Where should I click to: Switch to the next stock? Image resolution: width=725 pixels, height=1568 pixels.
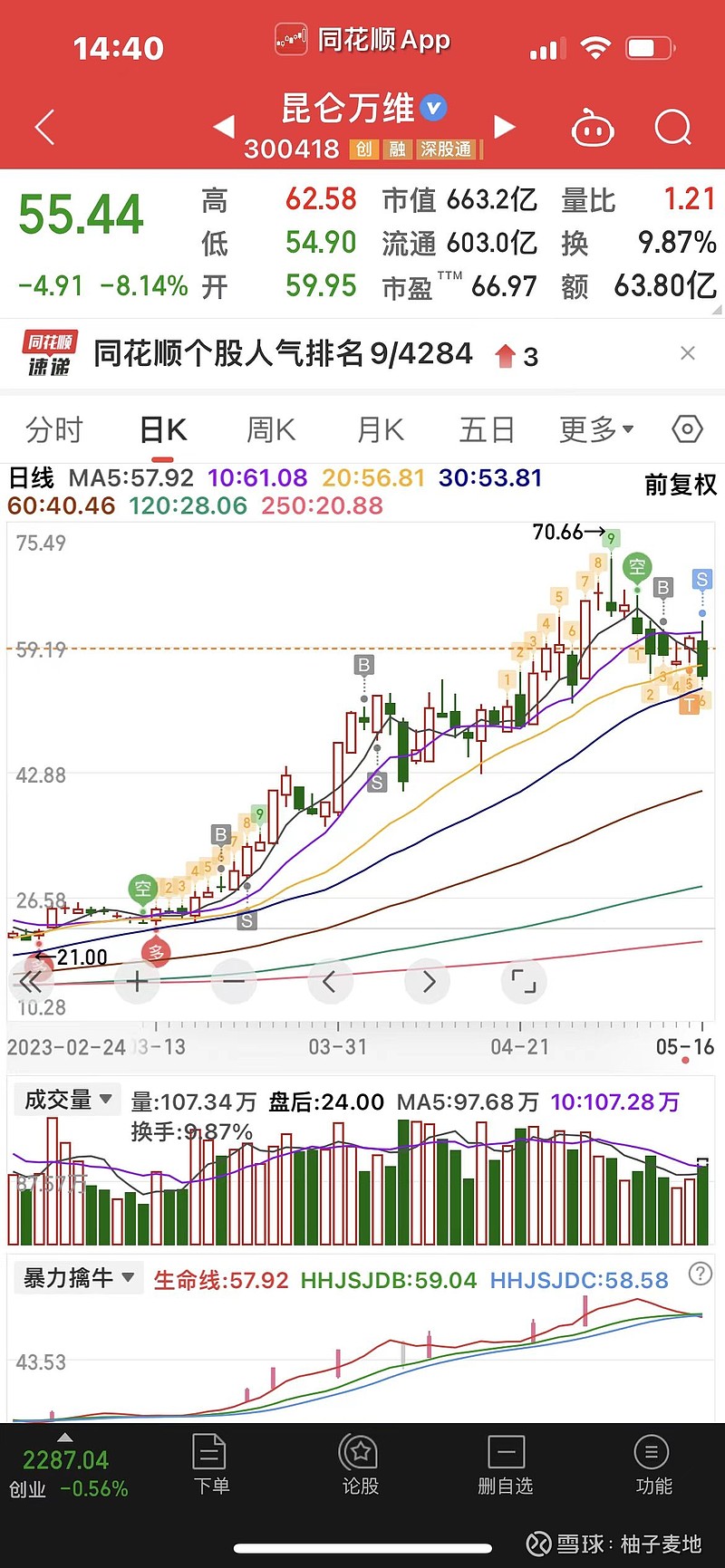point(505,127)
